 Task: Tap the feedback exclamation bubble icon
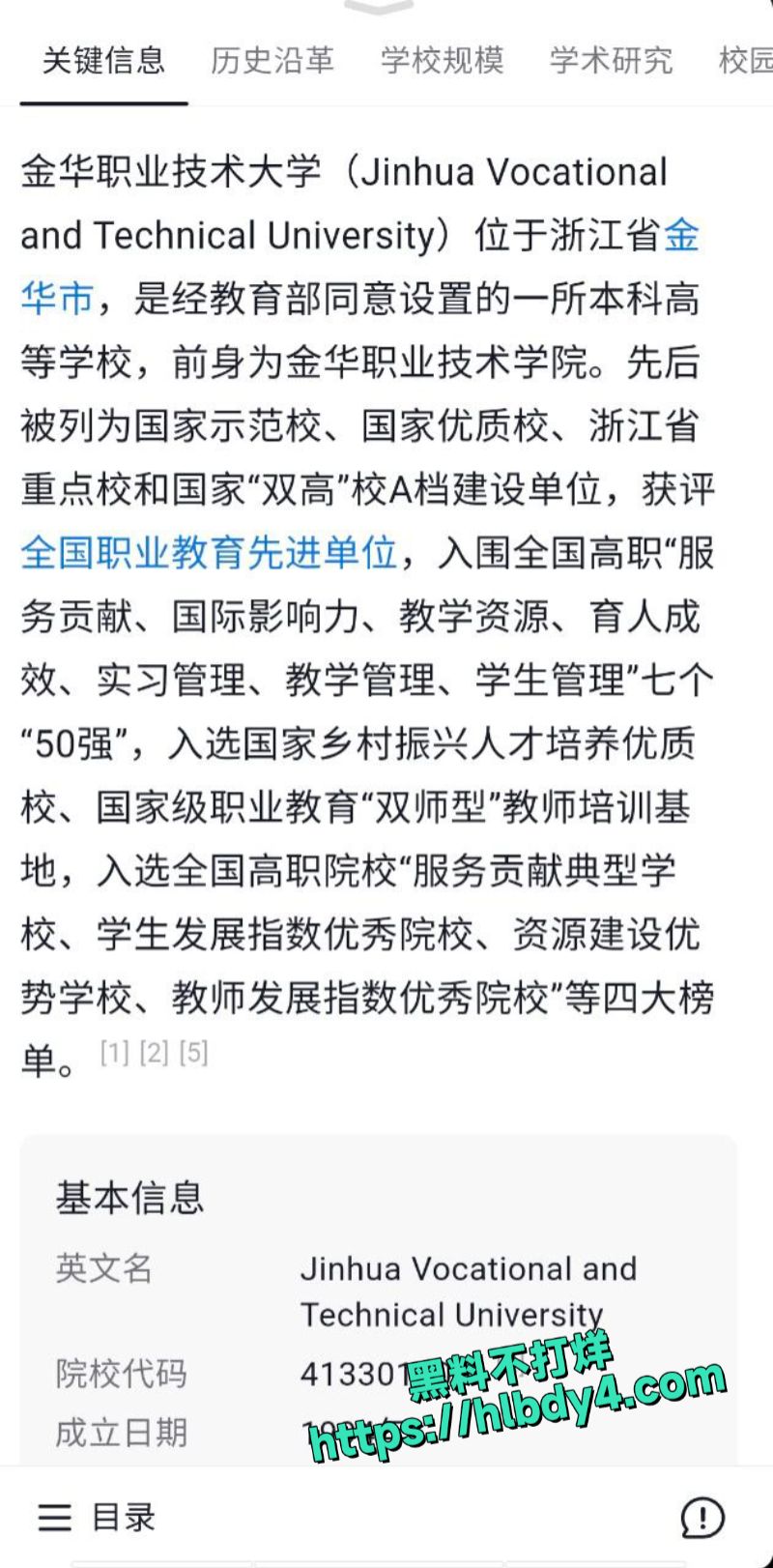point(702,1517)
